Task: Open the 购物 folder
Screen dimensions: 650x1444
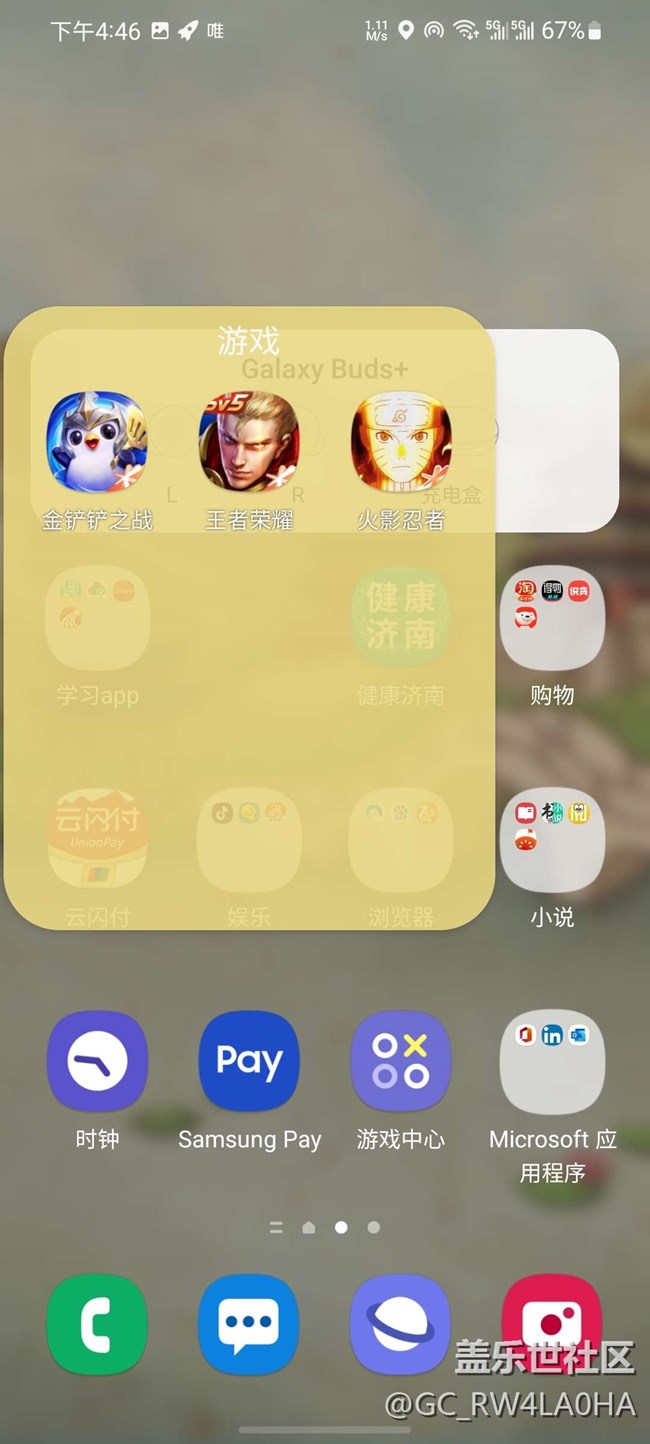Action: (x=552, y=619)
